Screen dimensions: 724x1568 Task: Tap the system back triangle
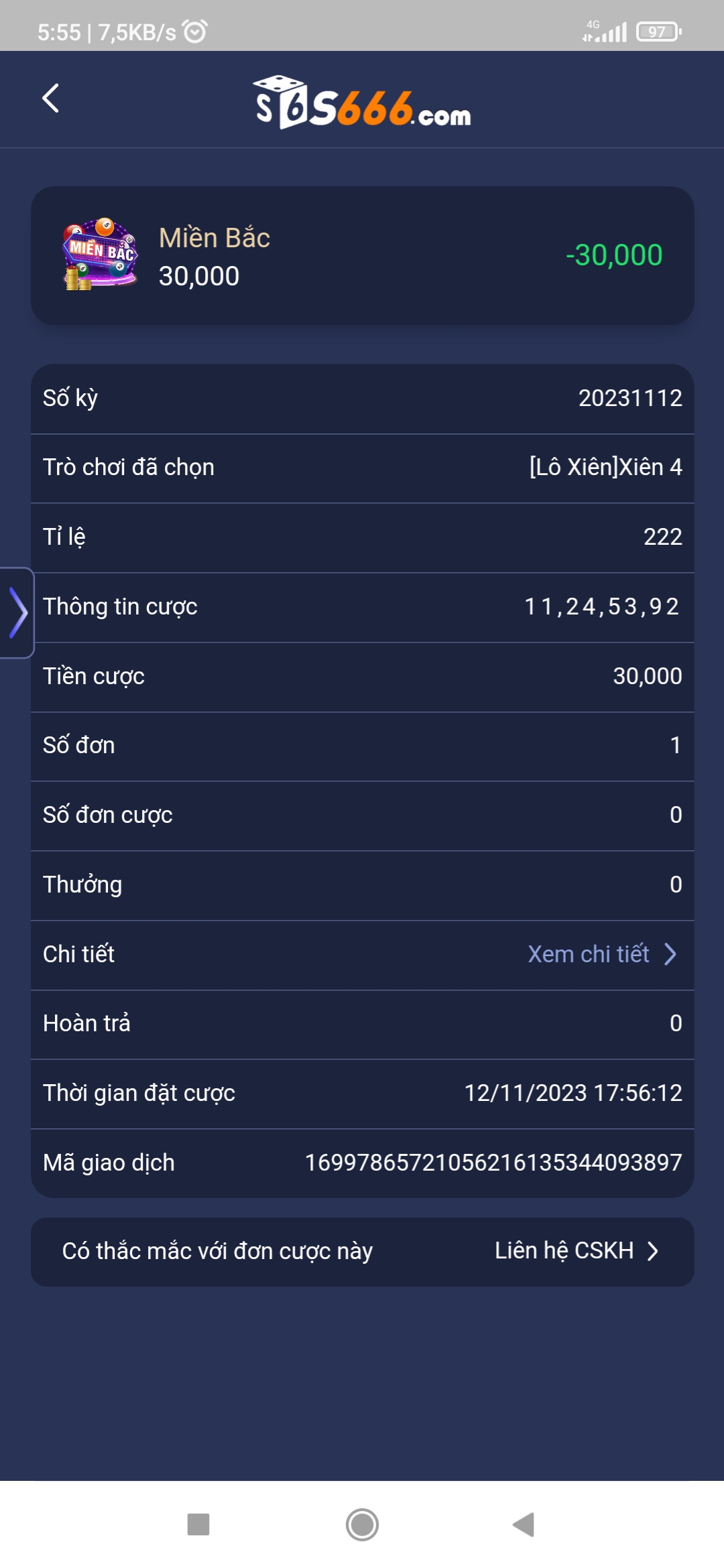pyautogui.click(x=524, y=1524)
